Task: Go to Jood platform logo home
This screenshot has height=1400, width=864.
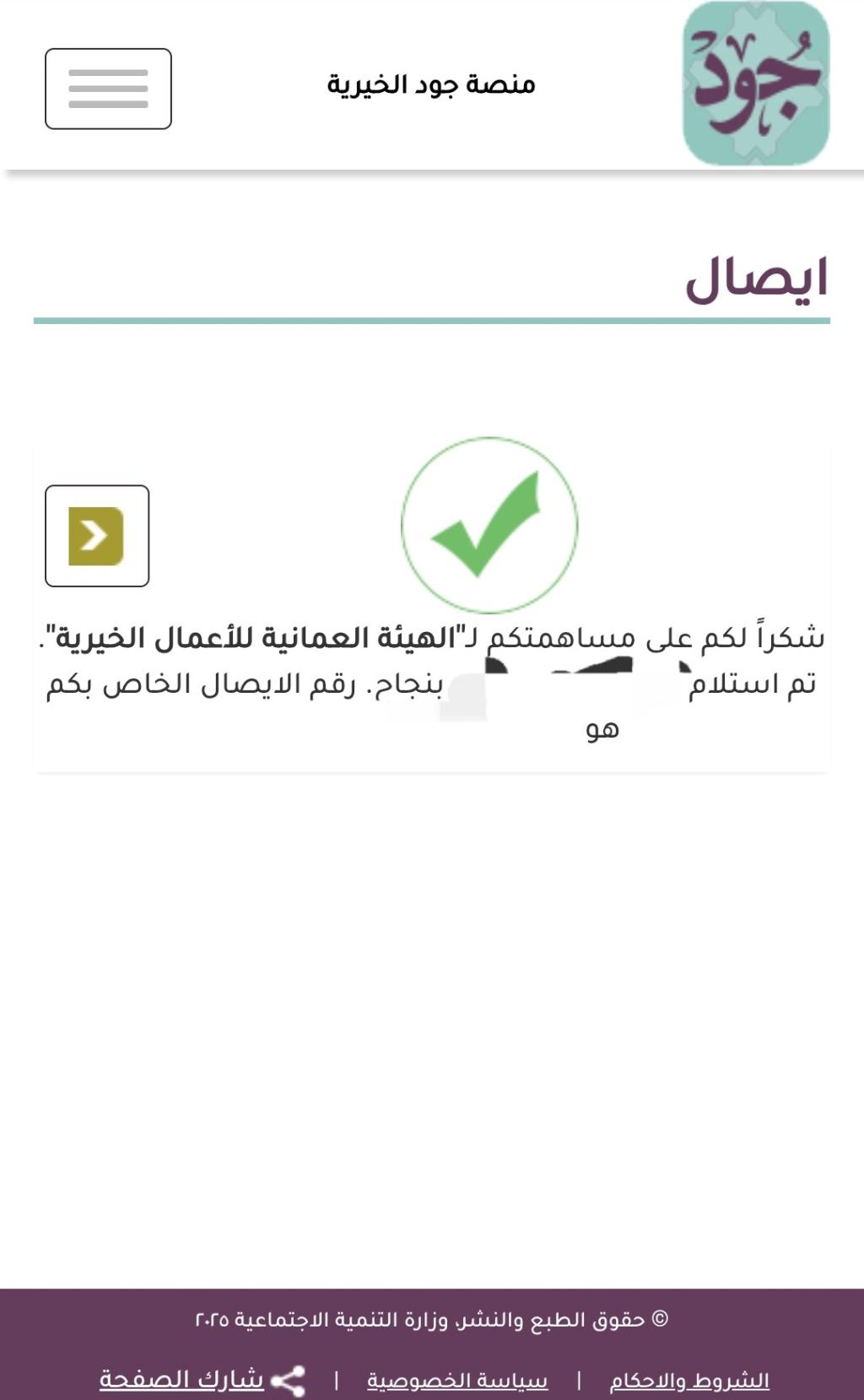Action: tap(755, 84)
